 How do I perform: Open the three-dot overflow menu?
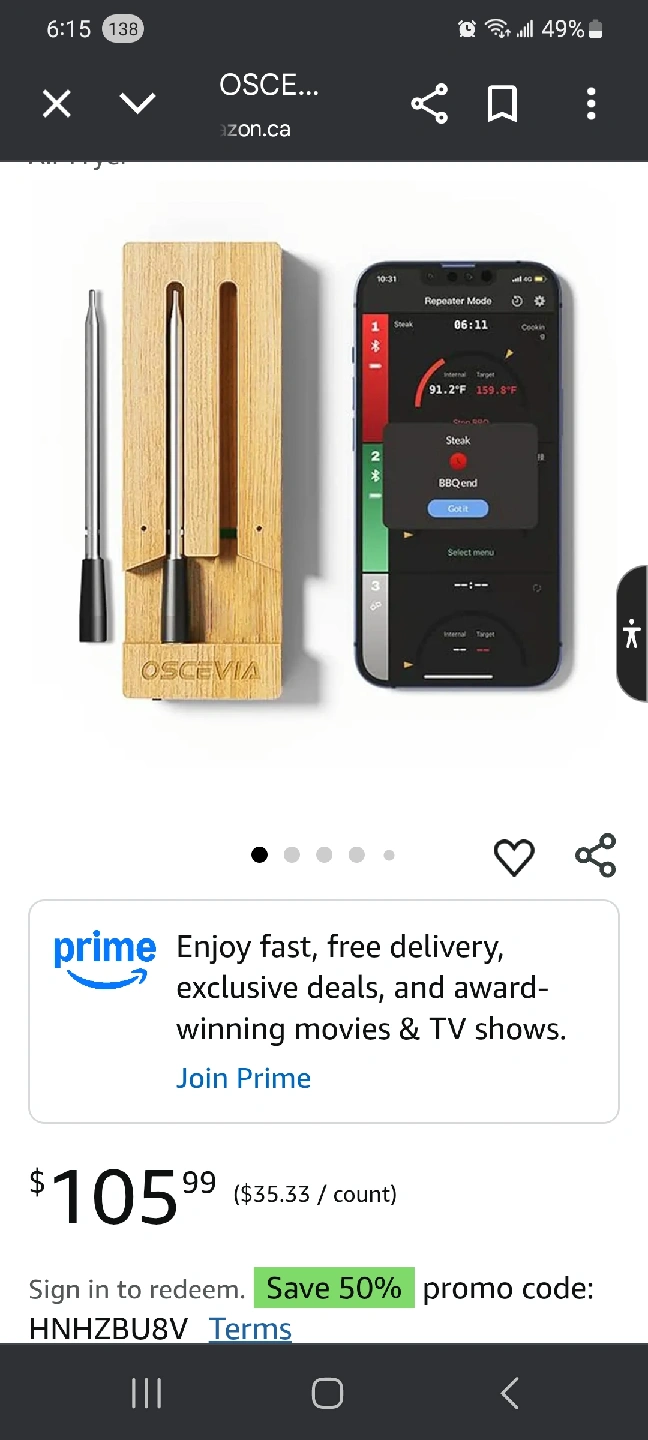(x=591, y=104)
